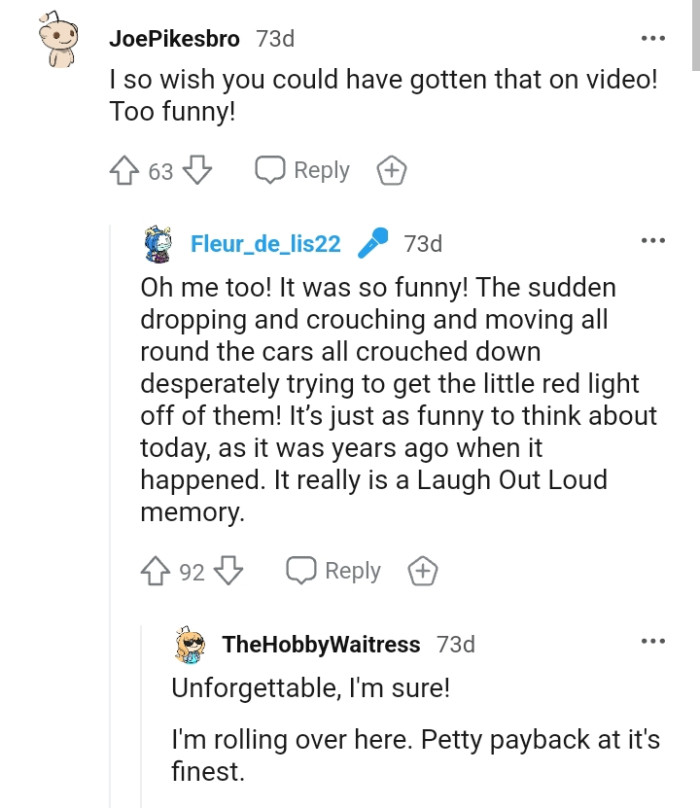700x808 pixels.
Task: Reply to JoePikesbro's comment
Action: coord(302,171)
